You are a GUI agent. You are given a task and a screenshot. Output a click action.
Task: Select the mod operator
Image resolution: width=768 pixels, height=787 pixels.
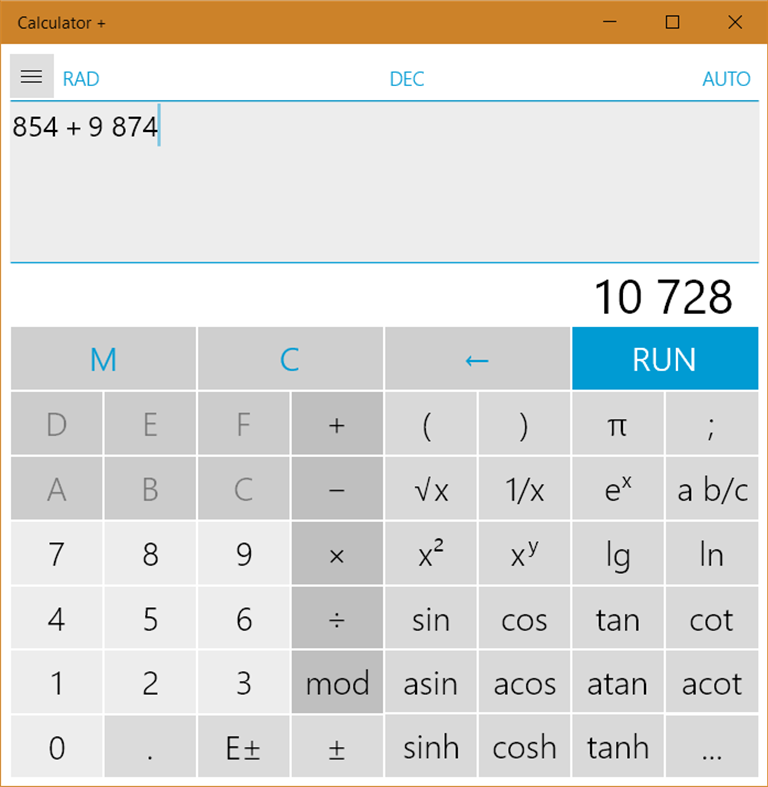point(337,684)
